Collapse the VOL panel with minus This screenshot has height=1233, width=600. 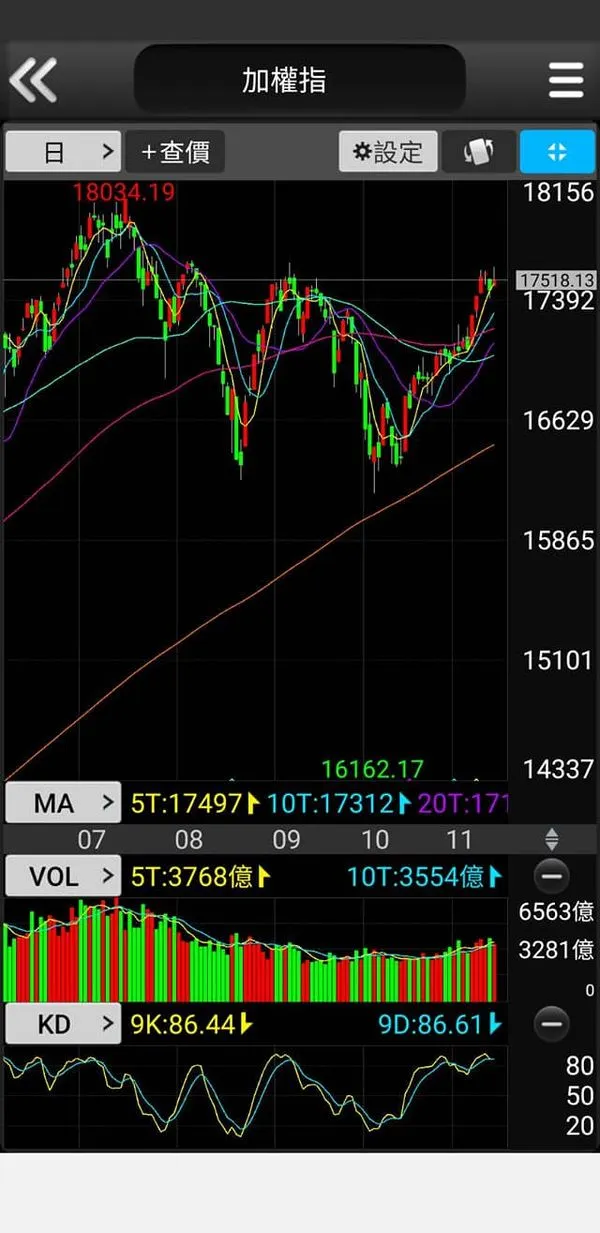pyautogui.click(x=551, y=877)
